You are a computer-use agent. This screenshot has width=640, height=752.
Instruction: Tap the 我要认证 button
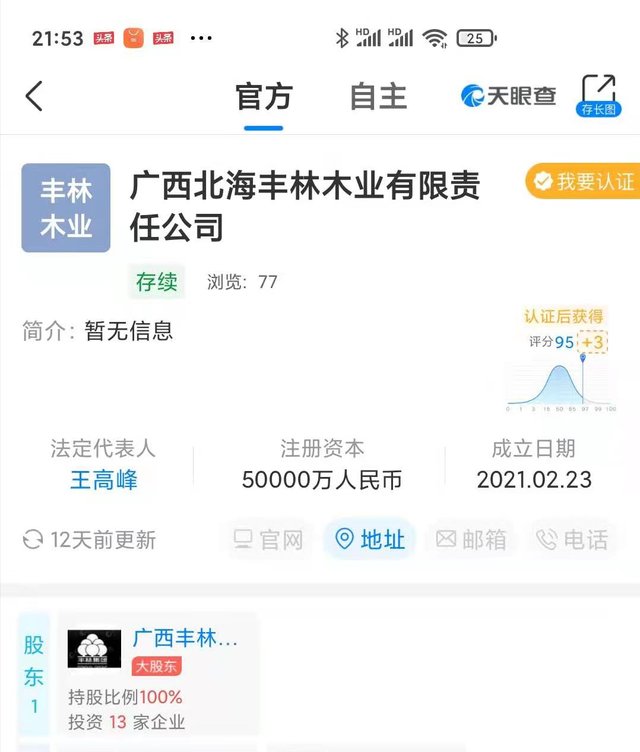click(585, 181)
